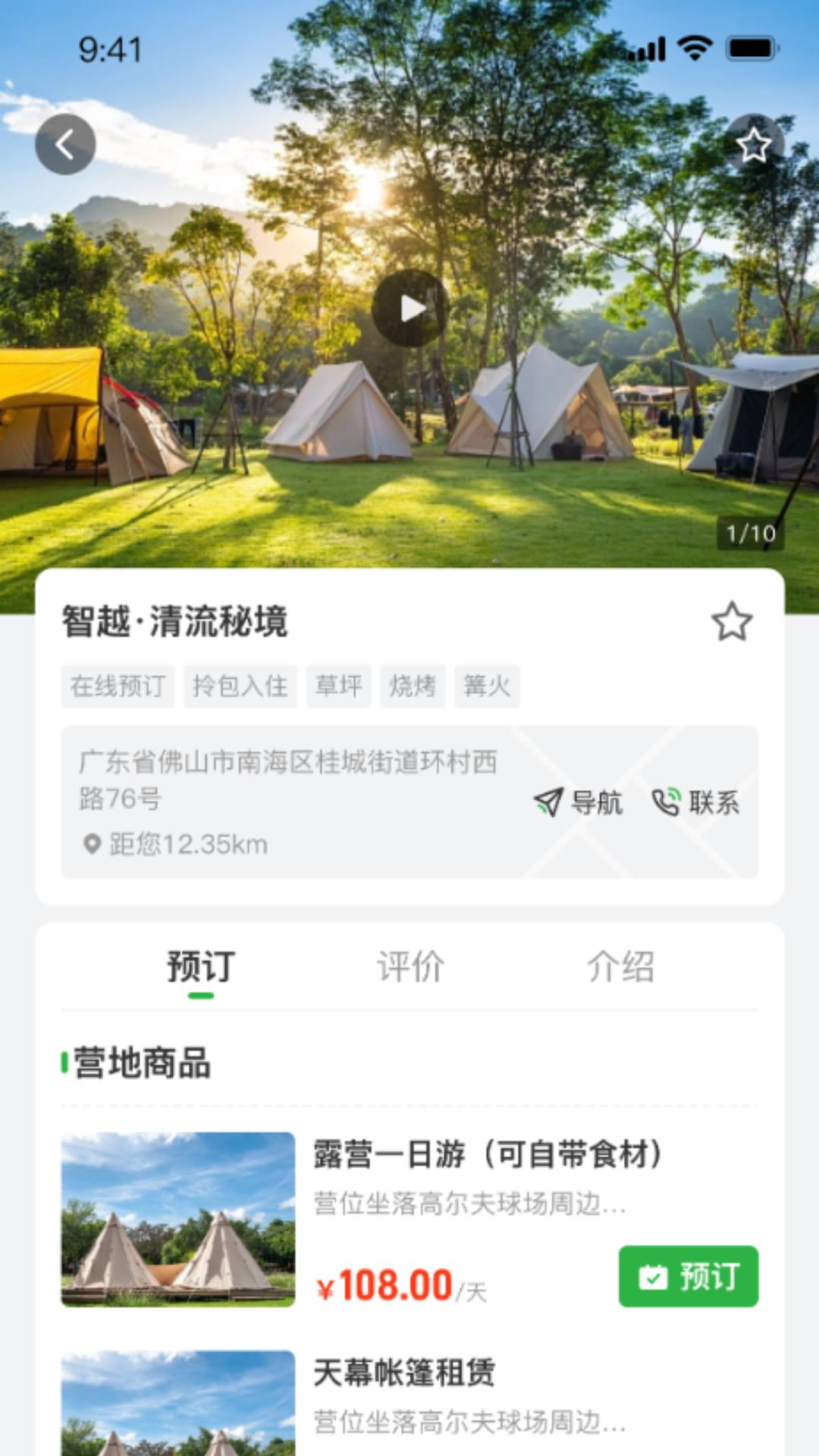Favorite 智越·清流秘境 with the card's star
The height and width of the screenshot is (1456, 819).
pyautogui.click(x=732, y=622)
